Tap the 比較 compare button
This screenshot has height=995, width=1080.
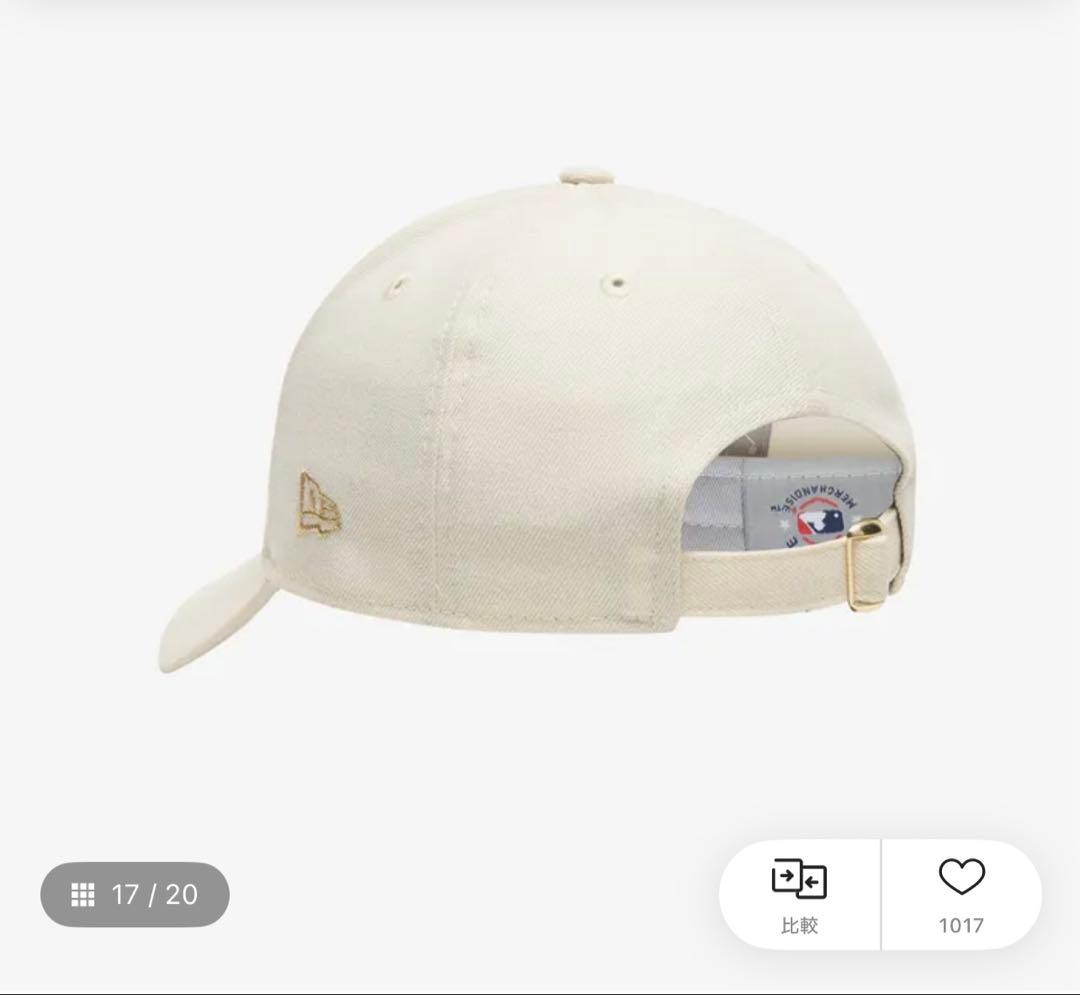[x=800, y=895]
